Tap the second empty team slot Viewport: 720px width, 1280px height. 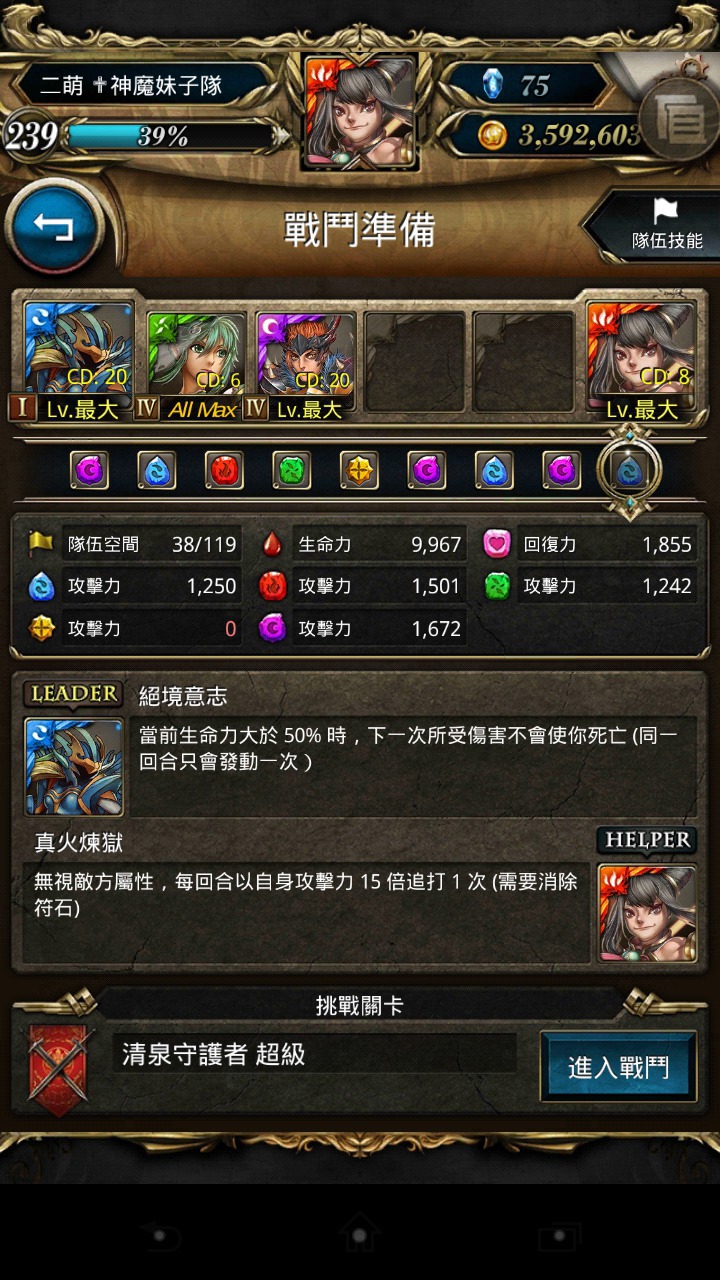(524, 362)
